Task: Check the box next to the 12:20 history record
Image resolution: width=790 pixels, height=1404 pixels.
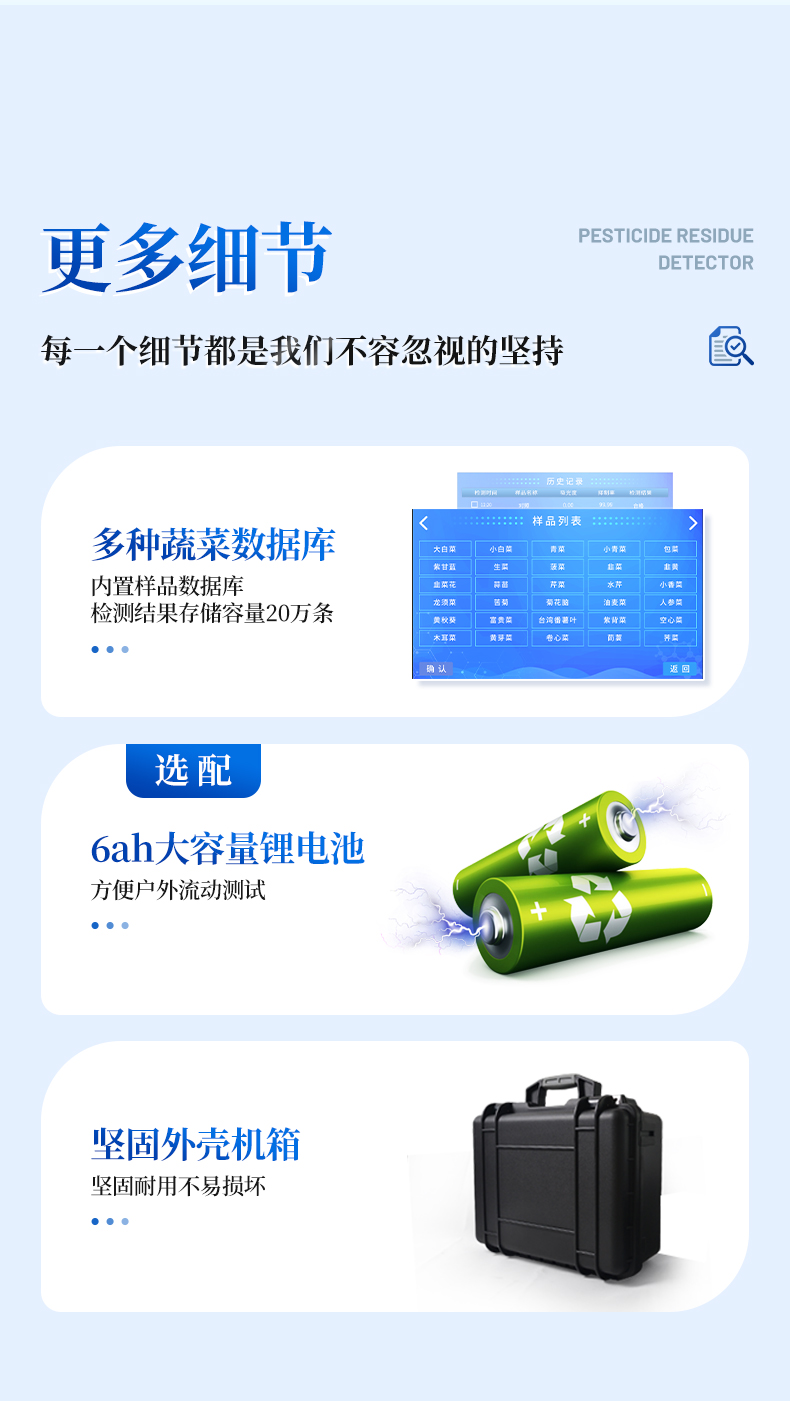Action: pyautogui.click(x=473, y=506)
